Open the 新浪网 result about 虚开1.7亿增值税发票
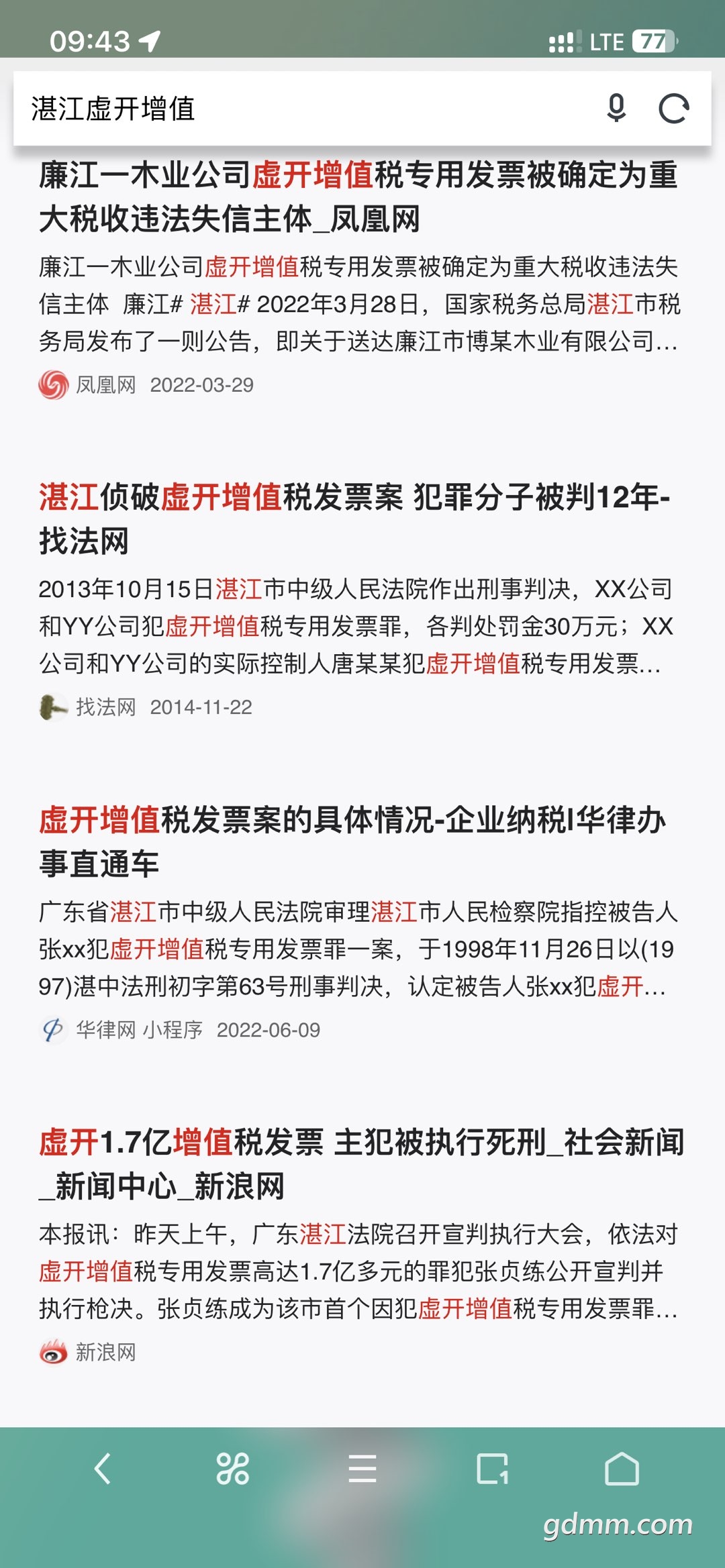Screen dimensions: 725x1568 (362, 1164)
